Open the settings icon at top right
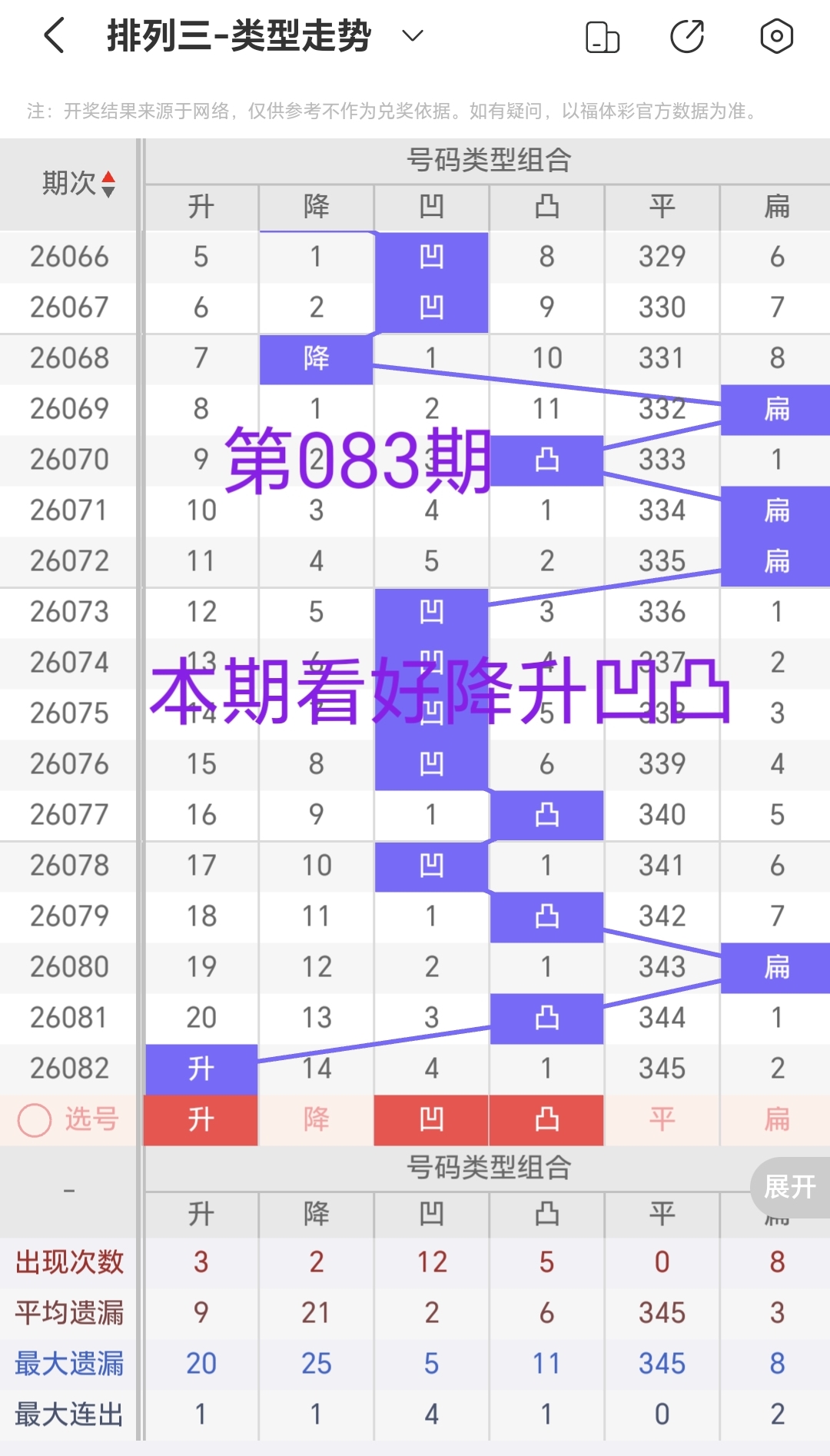The width and height of the screenshot is (830, 1456). pyautogui.click(x=776, y=35)
